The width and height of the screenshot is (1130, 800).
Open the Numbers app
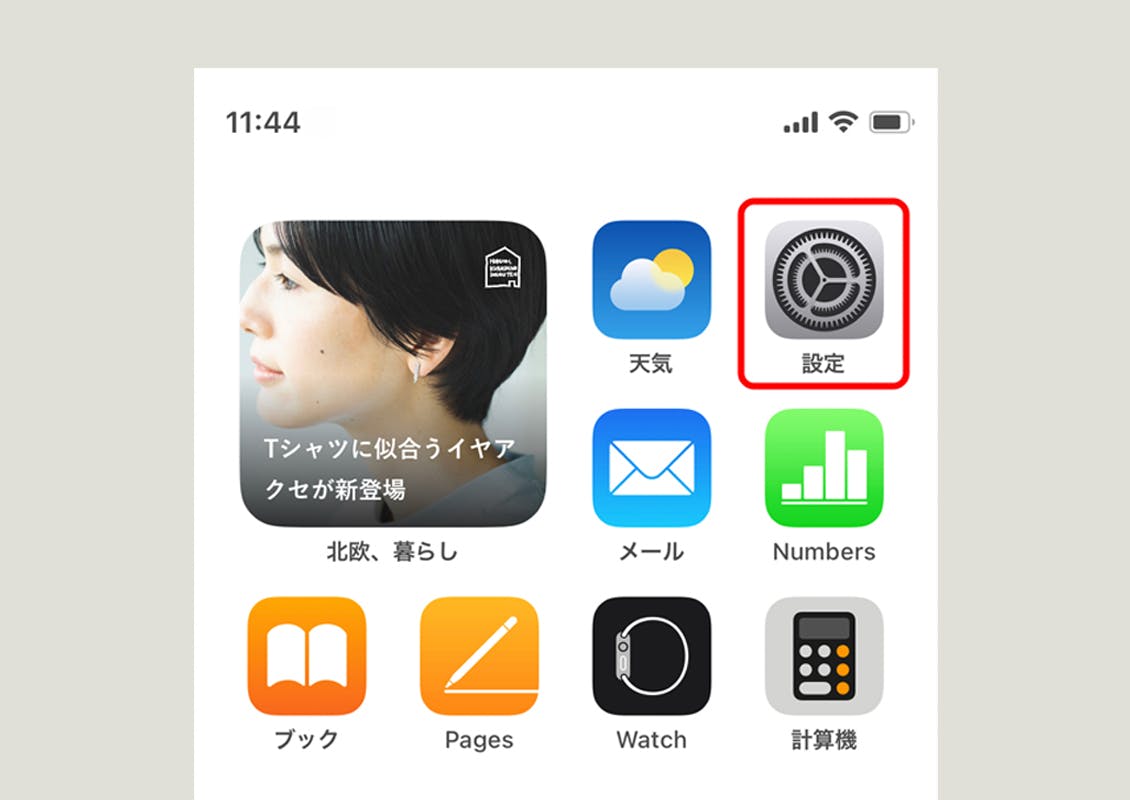[x=823, y=468]
